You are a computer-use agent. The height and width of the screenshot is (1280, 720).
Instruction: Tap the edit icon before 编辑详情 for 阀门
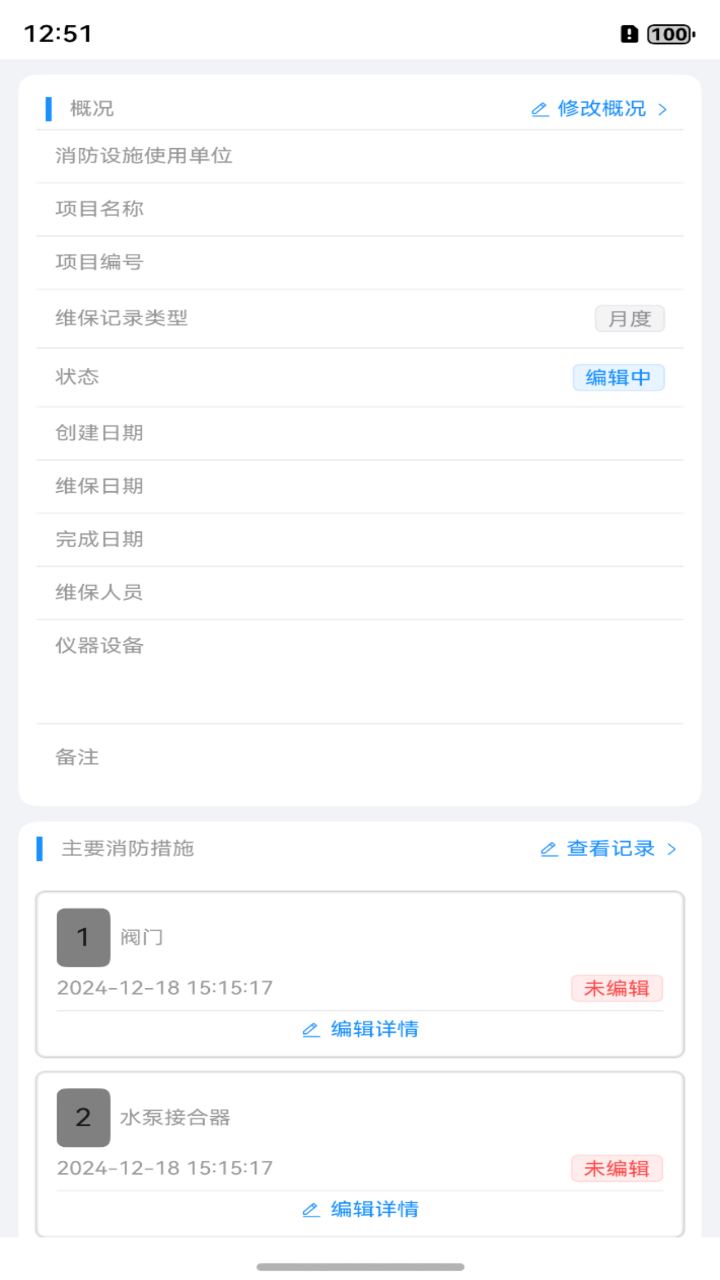pos(310,1029)
